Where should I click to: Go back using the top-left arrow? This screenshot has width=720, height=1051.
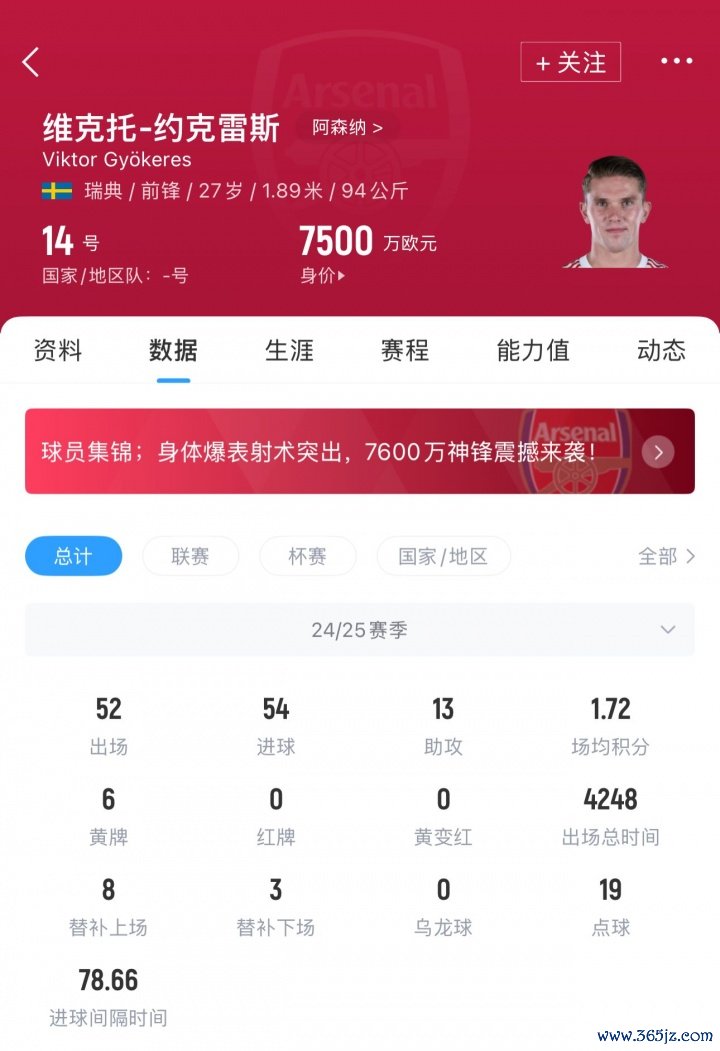pos(31,62)
